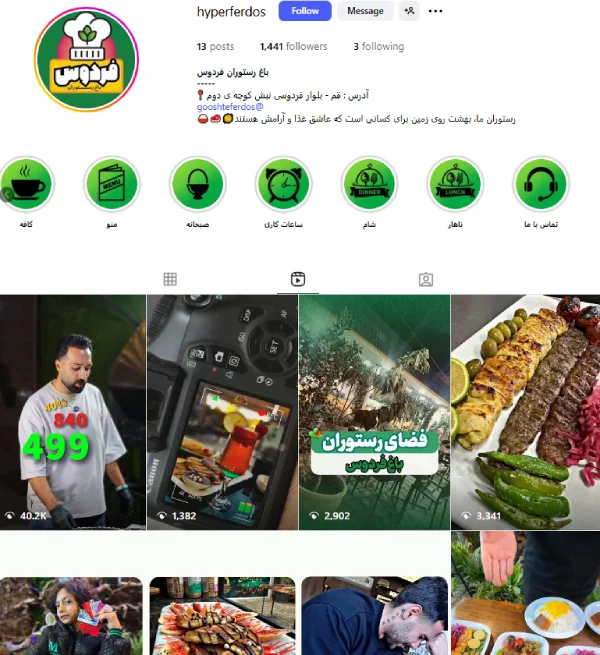Open the منو menu highlight
Screen dimensions: 600x655
[111, 185]
